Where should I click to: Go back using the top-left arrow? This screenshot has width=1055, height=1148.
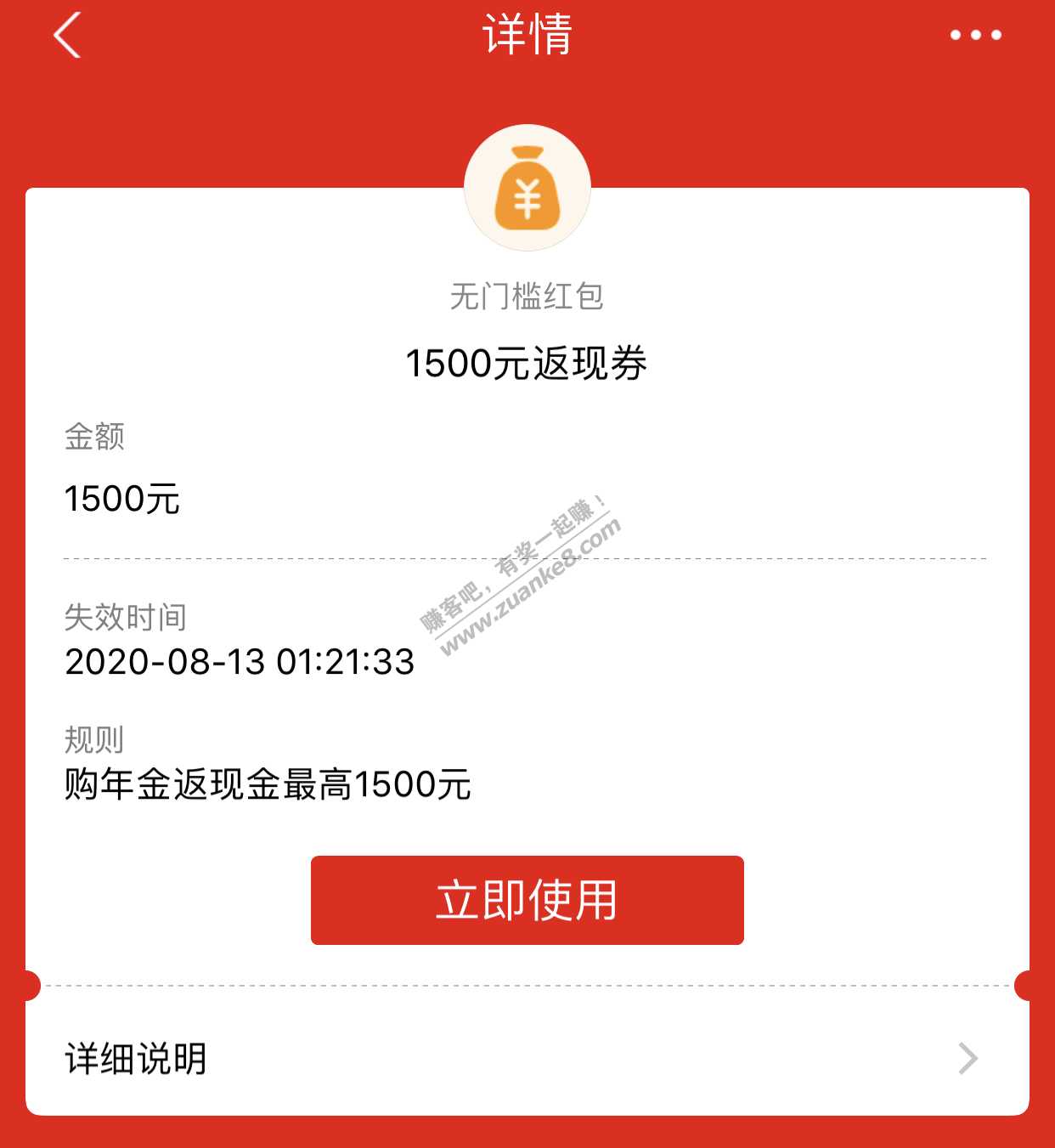tap(67, 36)
